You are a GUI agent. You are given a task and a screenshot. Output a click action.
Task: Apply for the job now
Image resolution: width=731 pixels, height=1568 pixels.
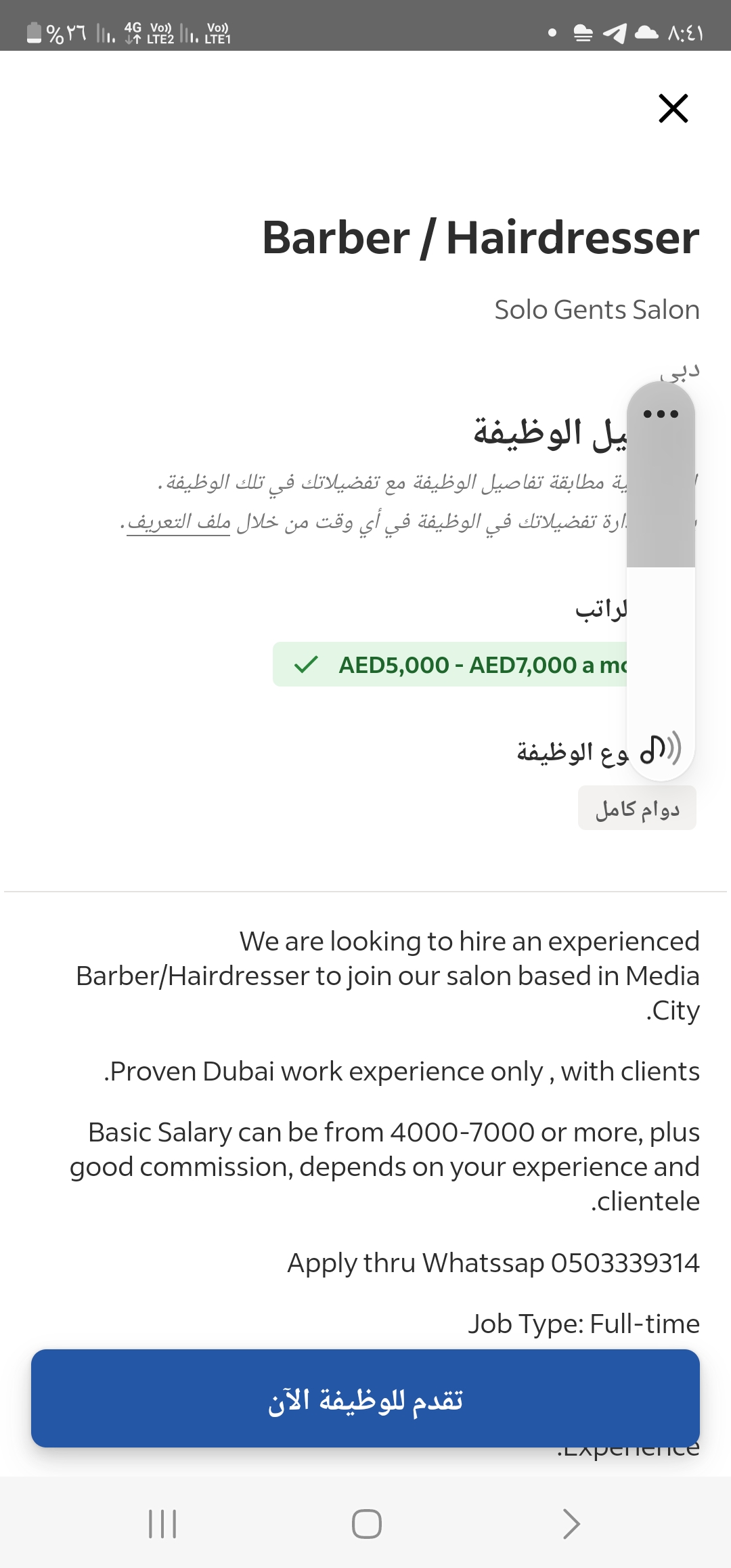(x=365, y=1398)
